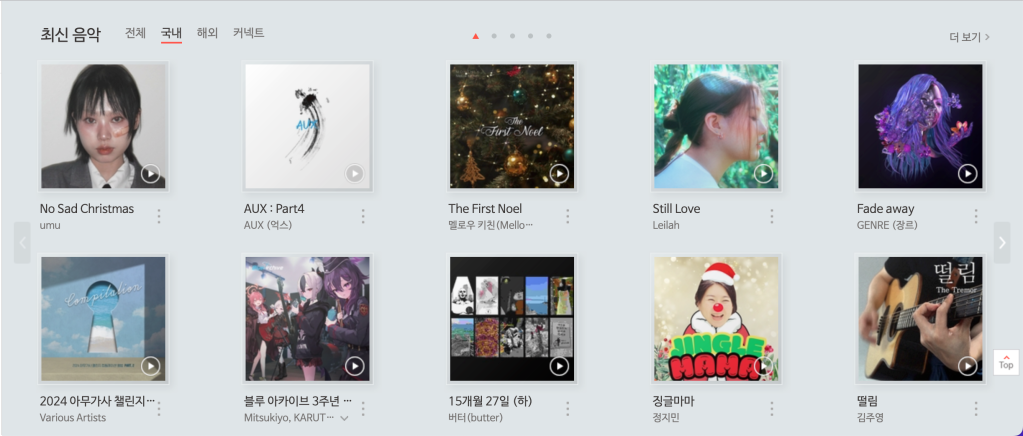
Task: Open the AUX : Part4 album cover
Action: click(307, 126)
